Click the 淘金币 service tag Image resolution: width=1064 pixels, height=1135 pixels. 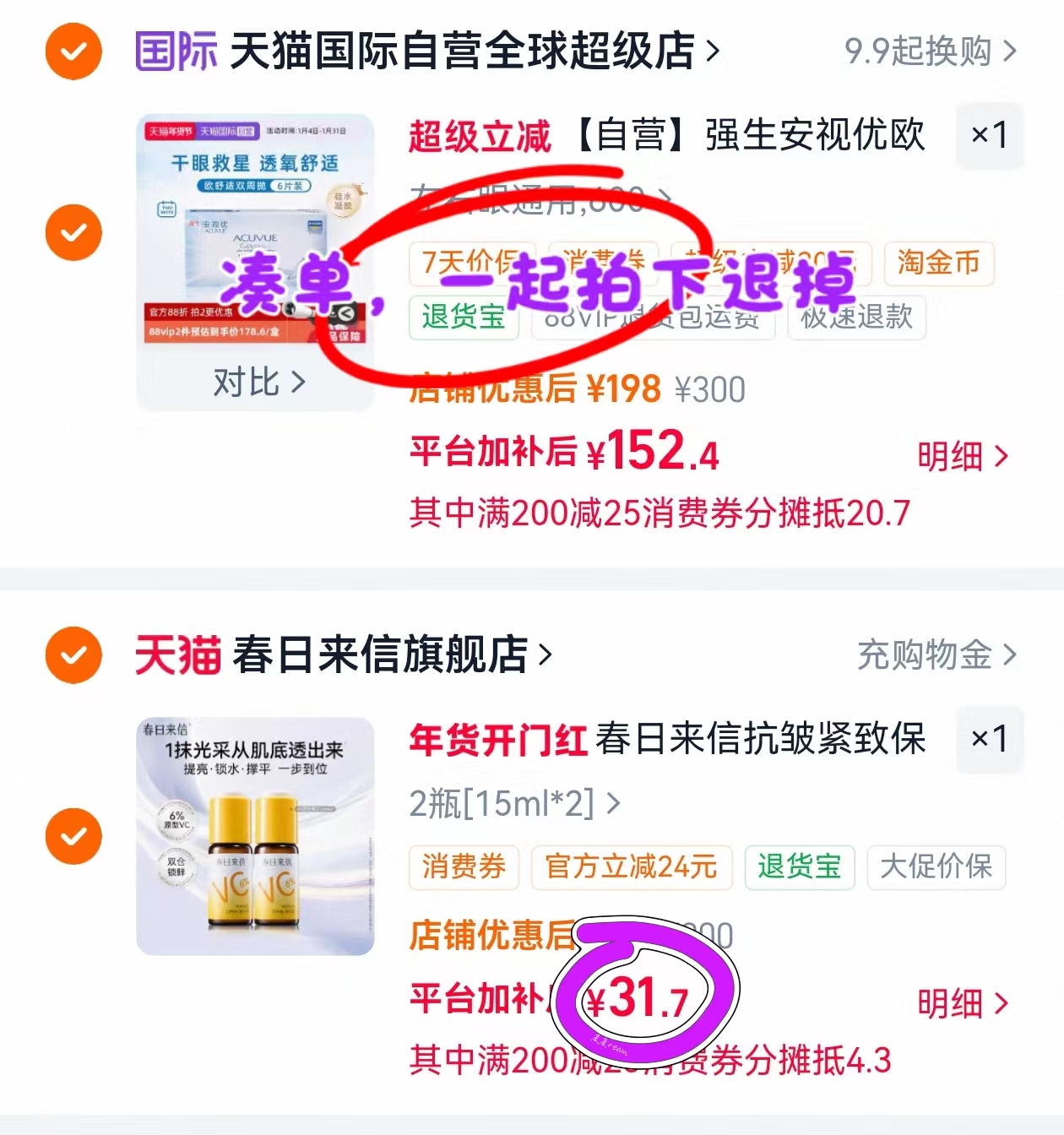[x=937, y=263]
